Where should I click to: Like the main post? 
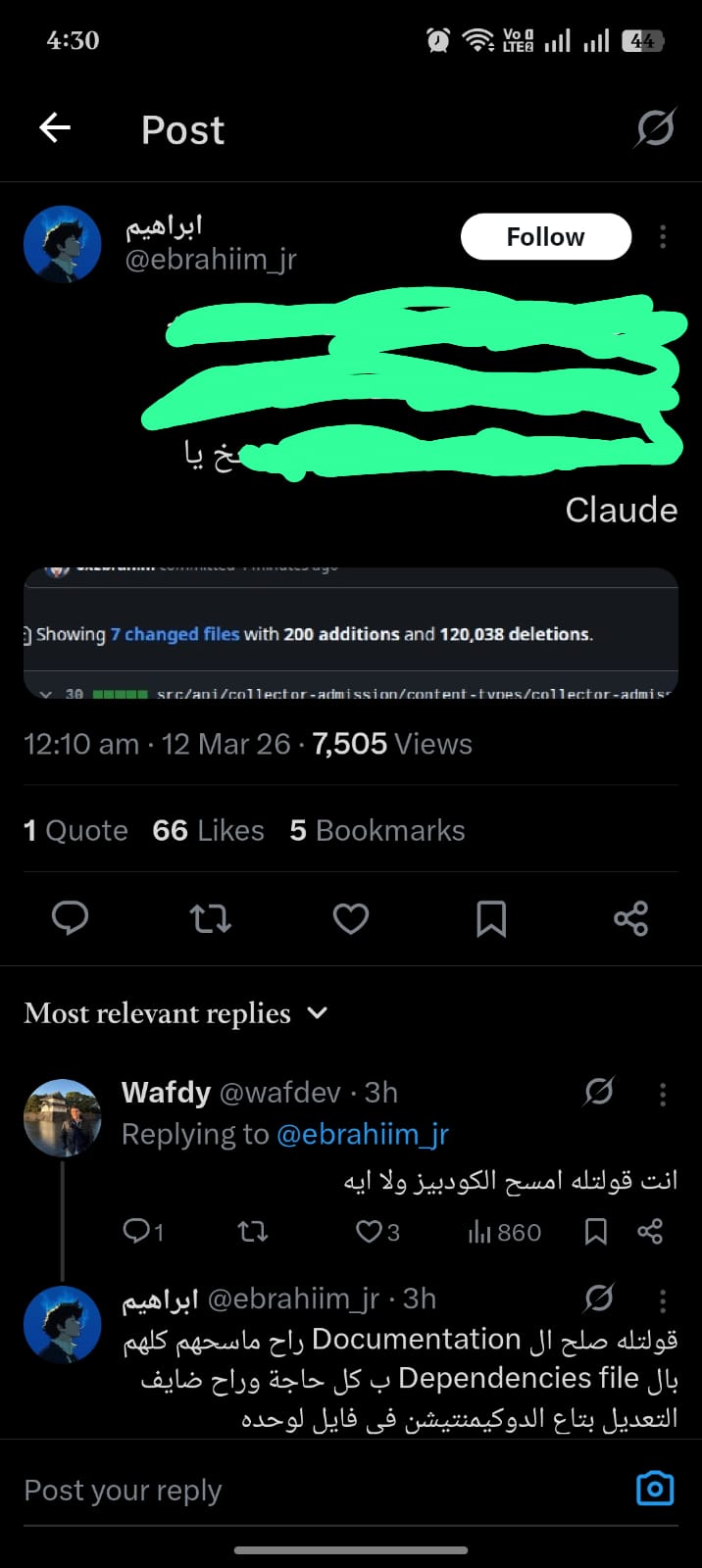(351, 918)
